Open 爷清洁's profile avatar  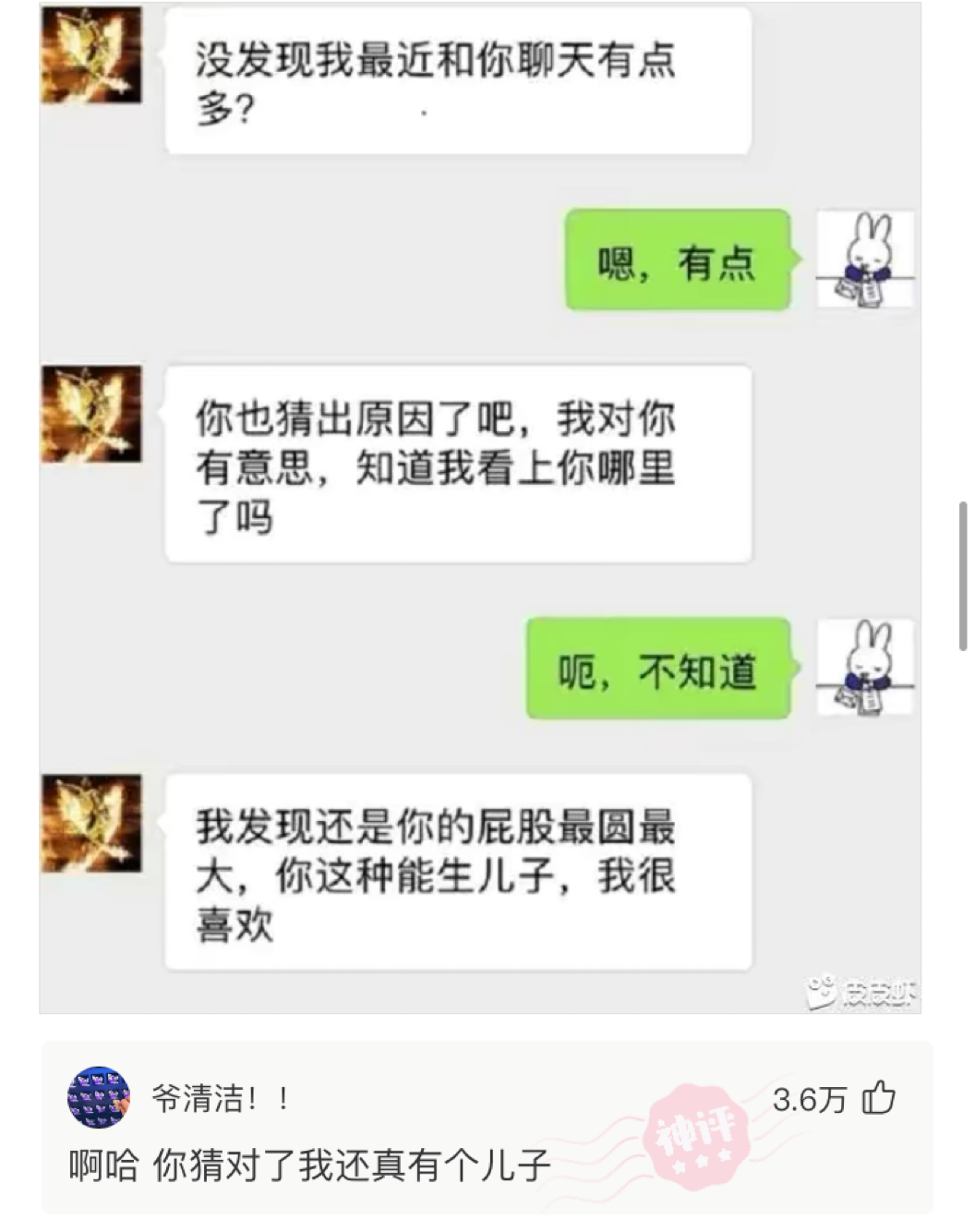[x=99, y=1098]
